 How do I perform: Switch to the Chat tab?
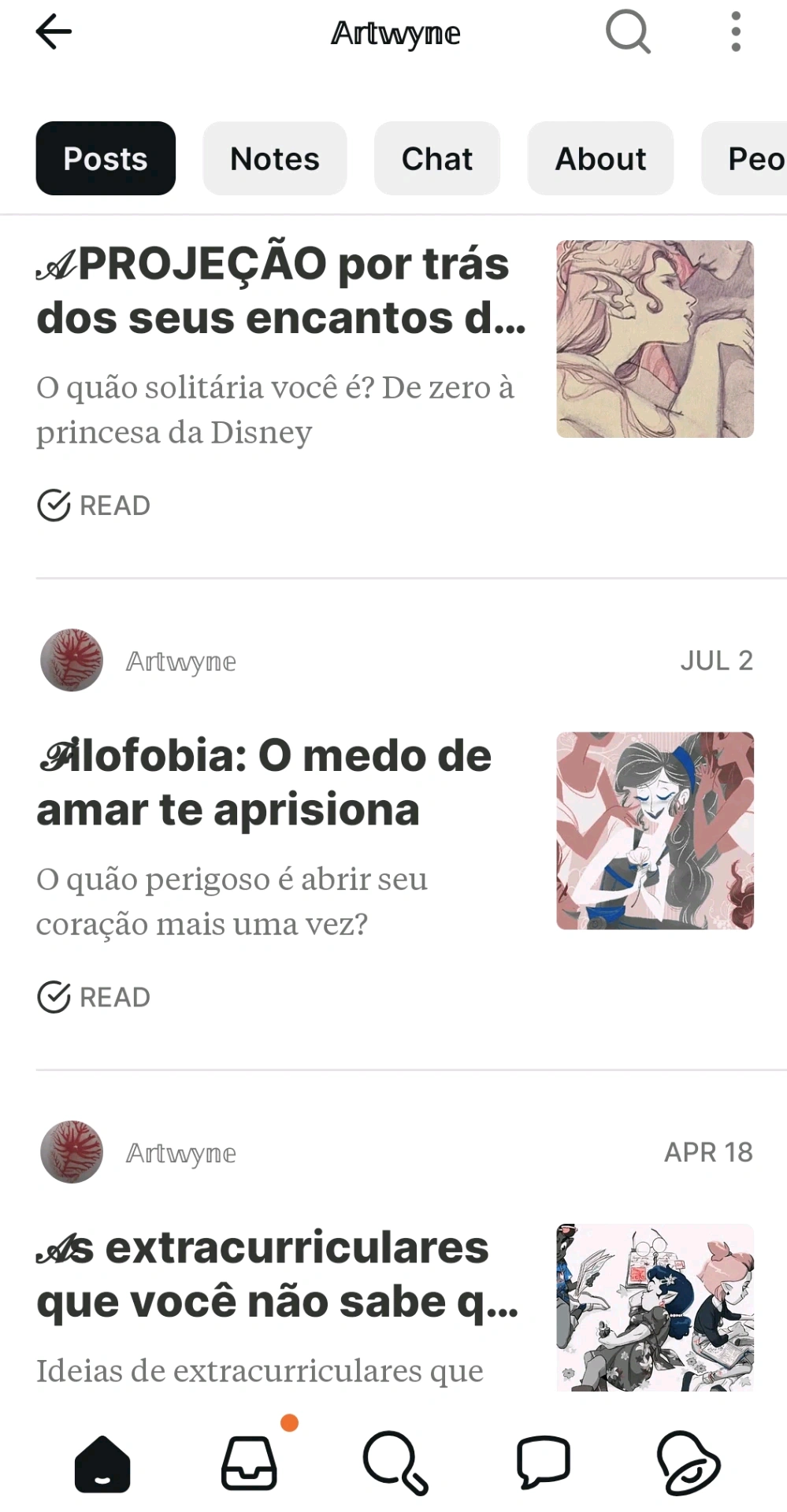pyautogui.click(x=437, y=158)
